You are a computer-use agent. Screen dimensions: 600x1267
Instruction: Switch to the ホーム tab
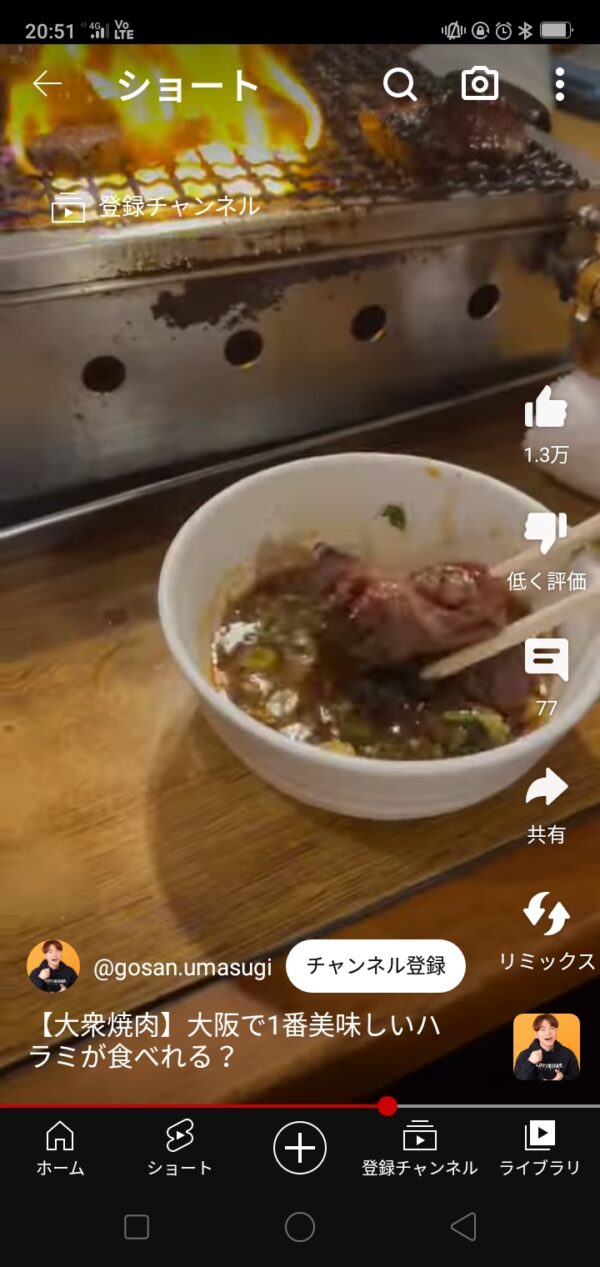(x=60, y=1147)
